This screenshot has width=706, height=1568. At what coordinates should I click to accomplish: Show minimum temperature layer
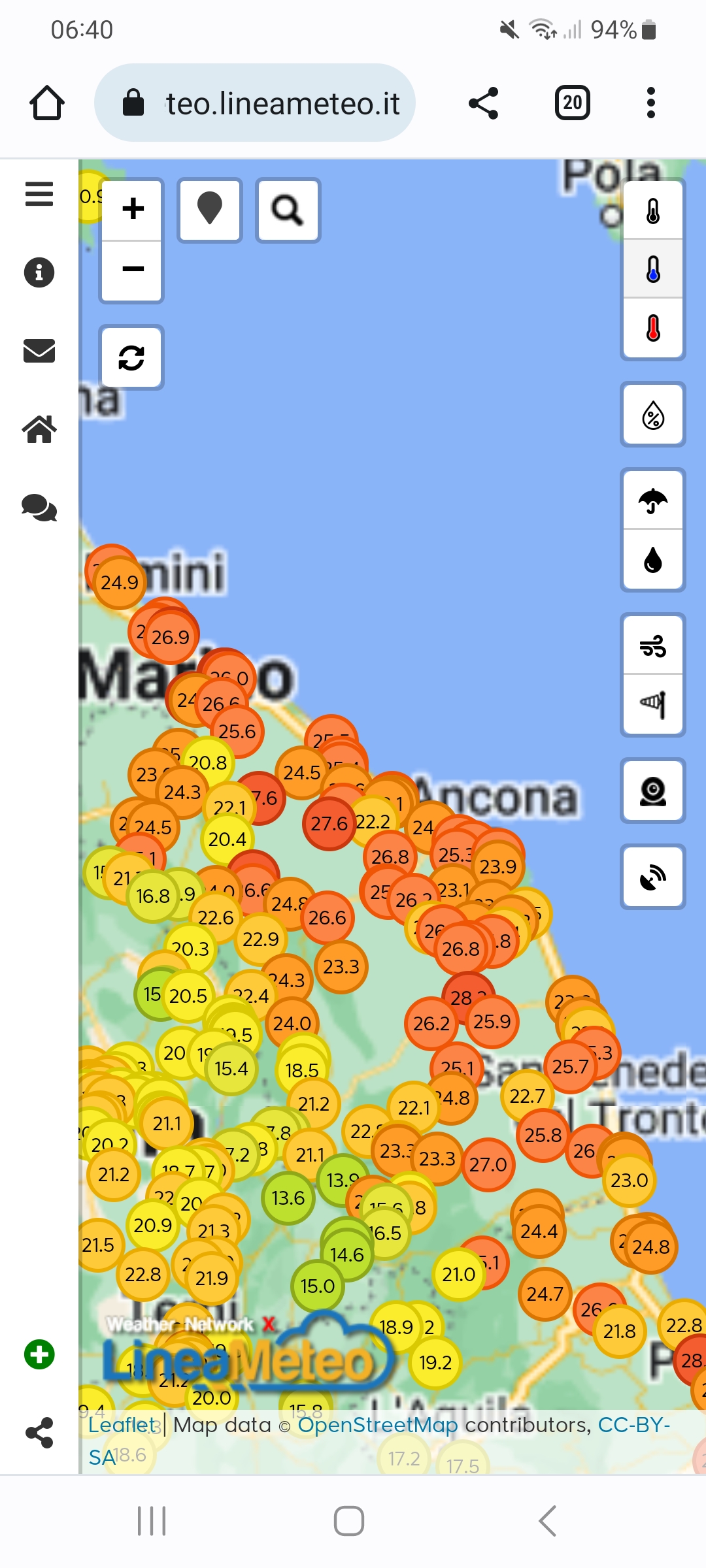point(653,269)
